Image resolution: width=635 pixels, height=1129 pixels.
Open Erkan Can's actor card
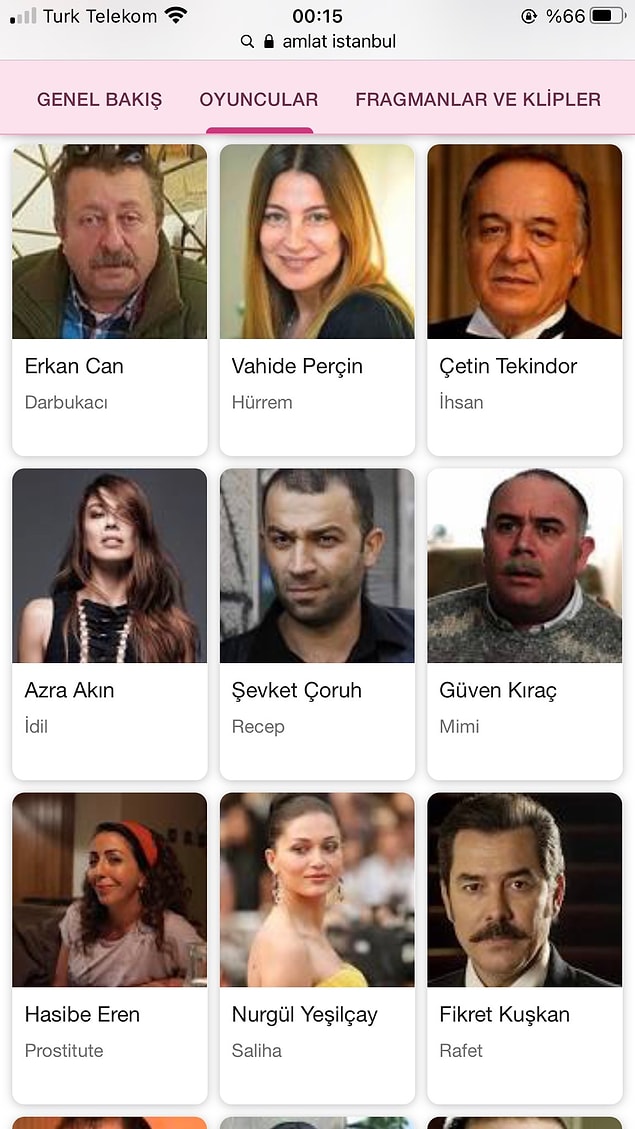coord(110,298)
